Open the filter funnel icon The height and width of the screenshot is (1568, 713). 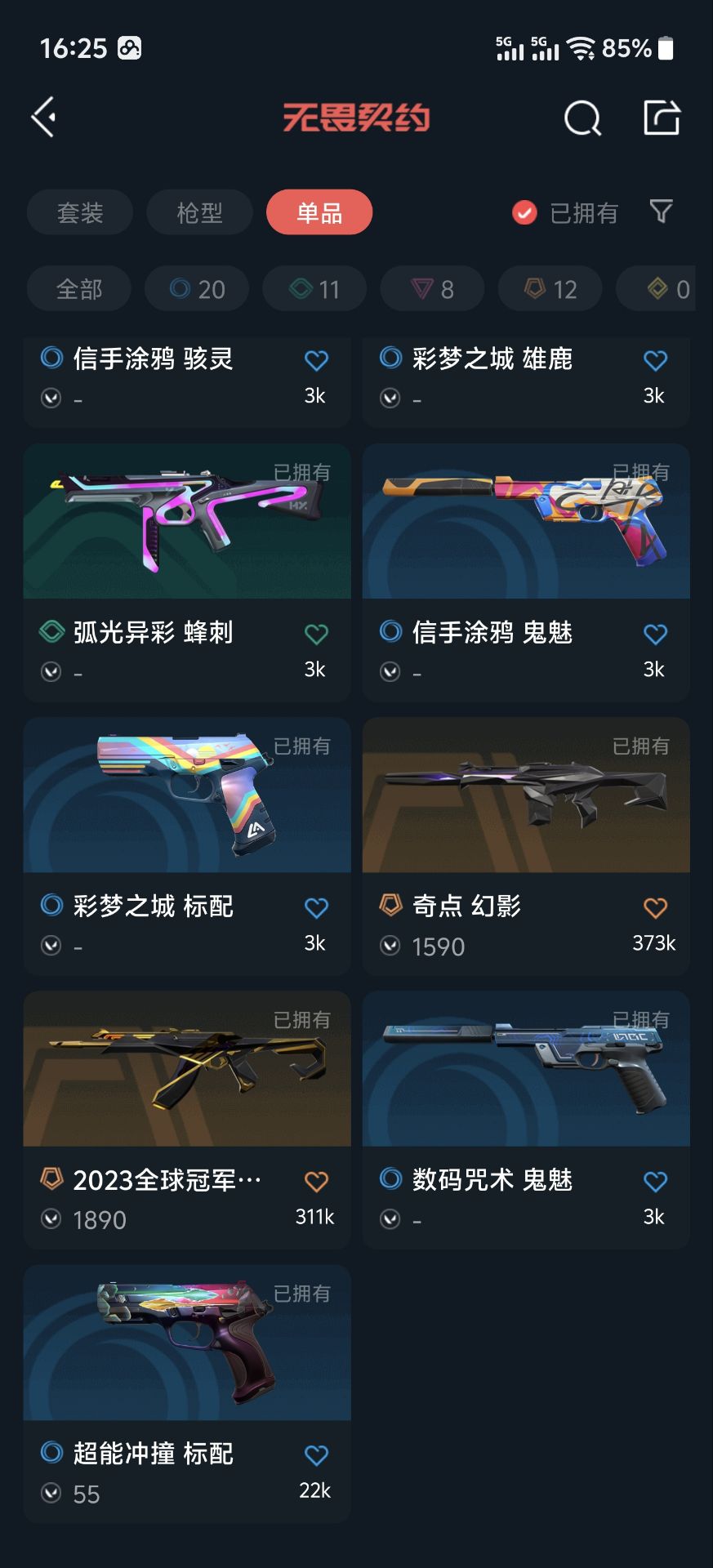point(661,212)
